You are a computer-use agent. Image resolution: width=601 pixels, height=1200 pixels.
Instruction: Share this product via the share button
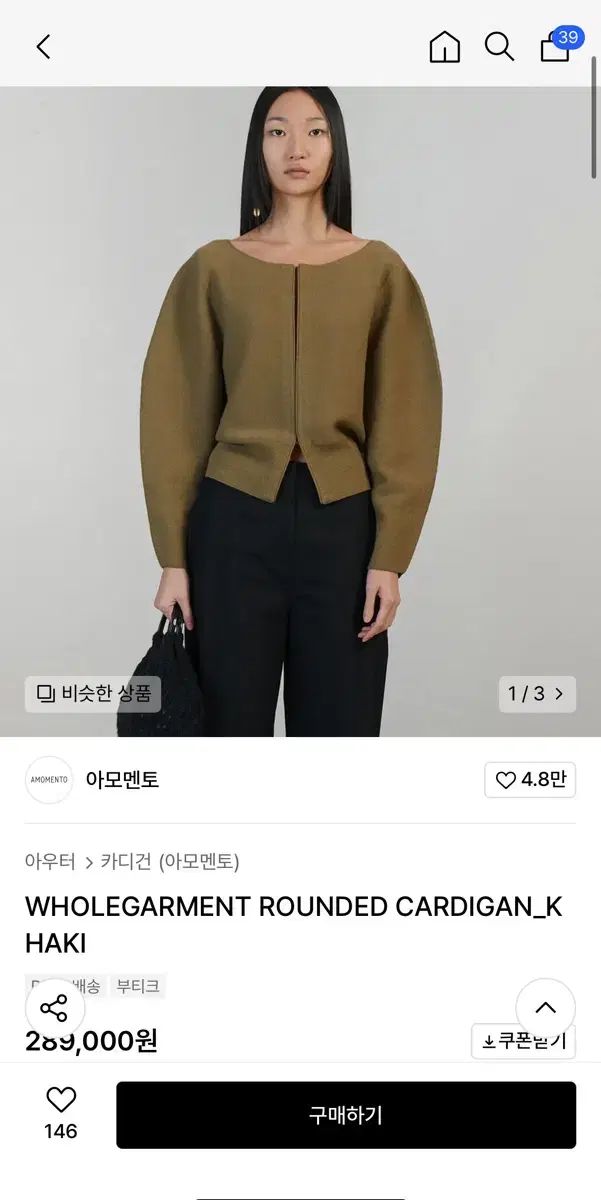[54, 1007]
